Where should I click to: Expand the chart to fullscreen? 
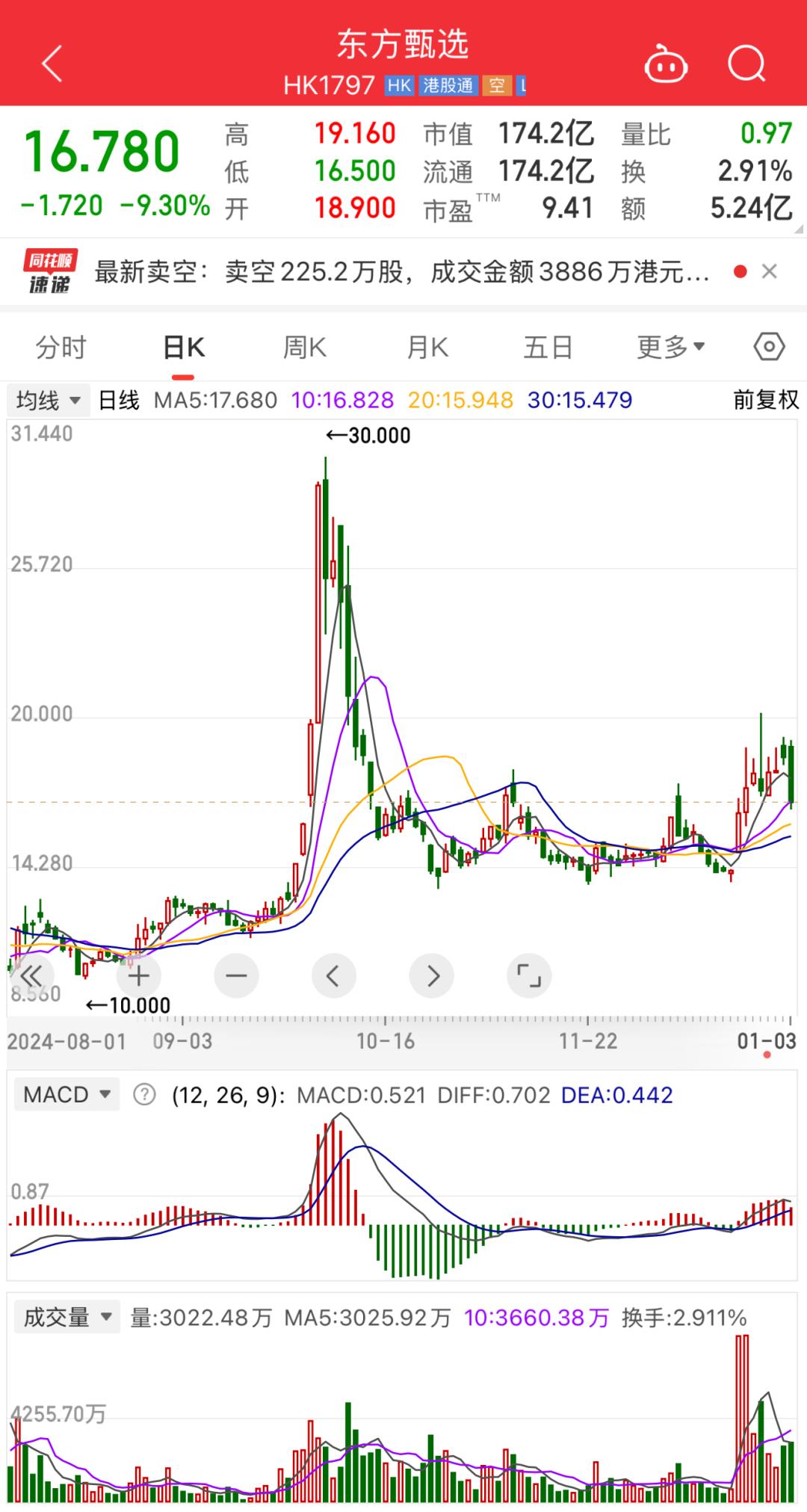point(529,976)
